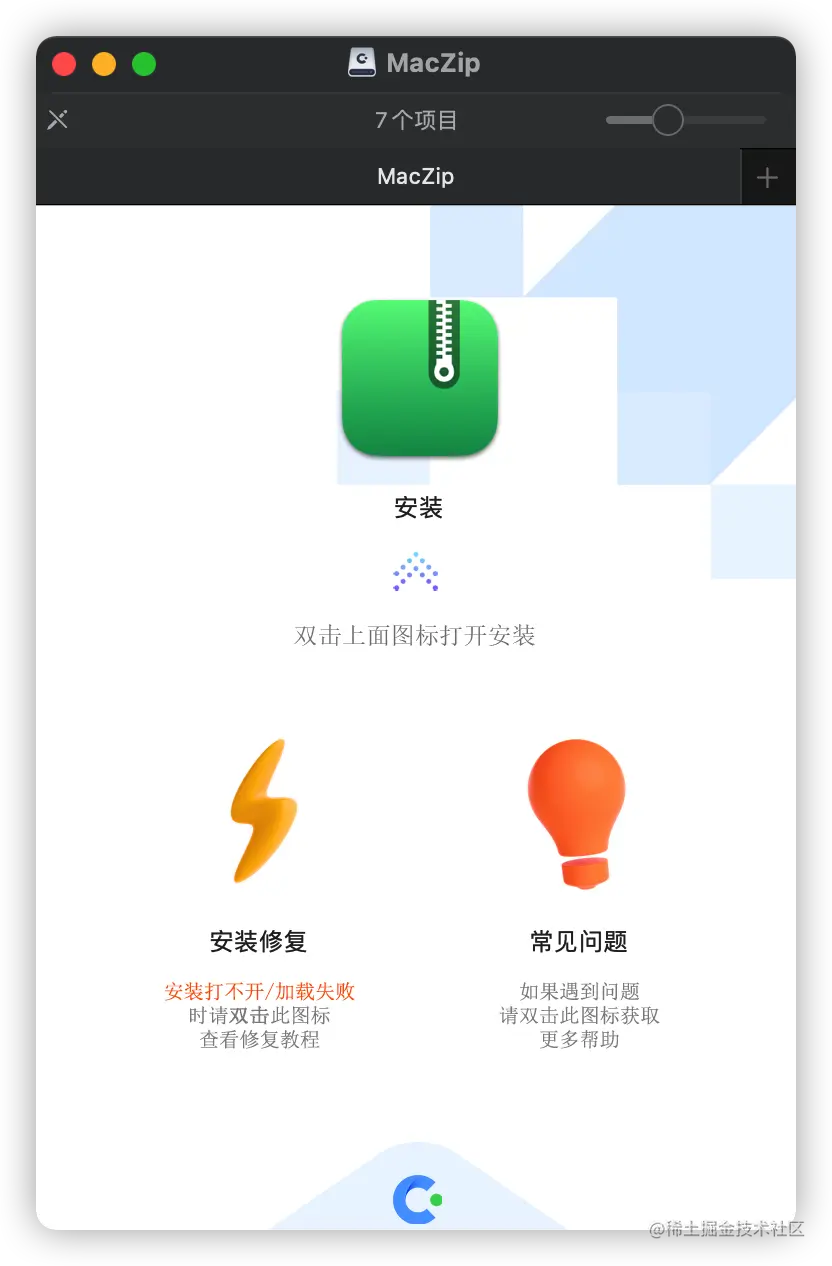
Task: Click the MacZip title in the window header
Action: pyautogui.click(x=433, y=62)
